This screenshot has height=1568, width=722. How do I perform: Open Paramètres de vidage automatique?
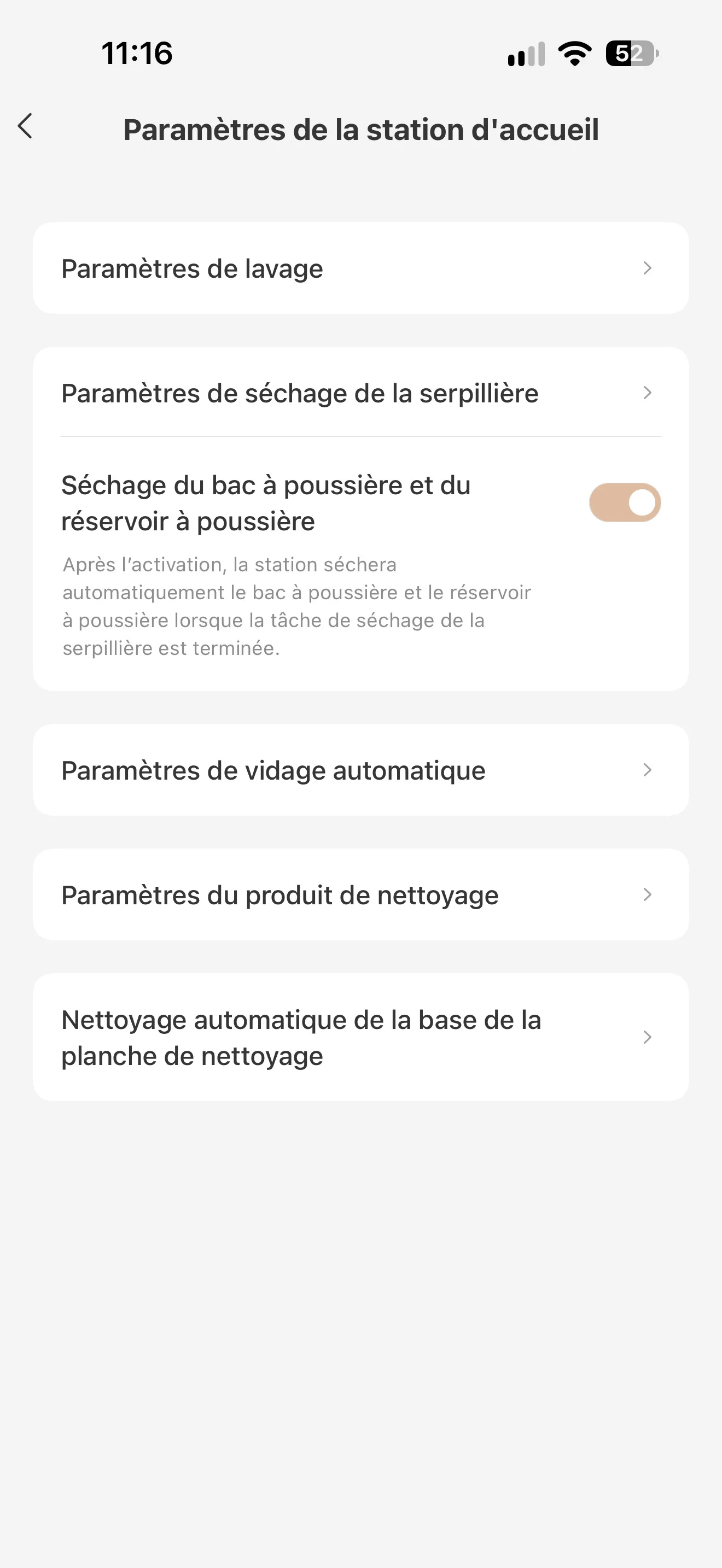point(361,770)
